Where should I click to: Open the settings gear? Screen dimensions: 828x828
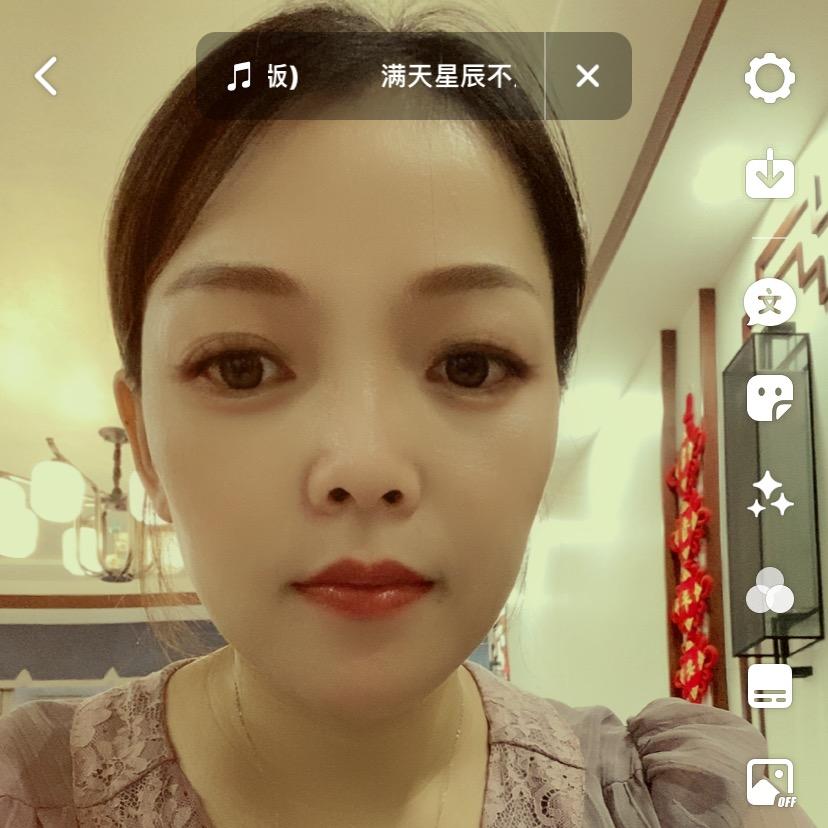770,77
